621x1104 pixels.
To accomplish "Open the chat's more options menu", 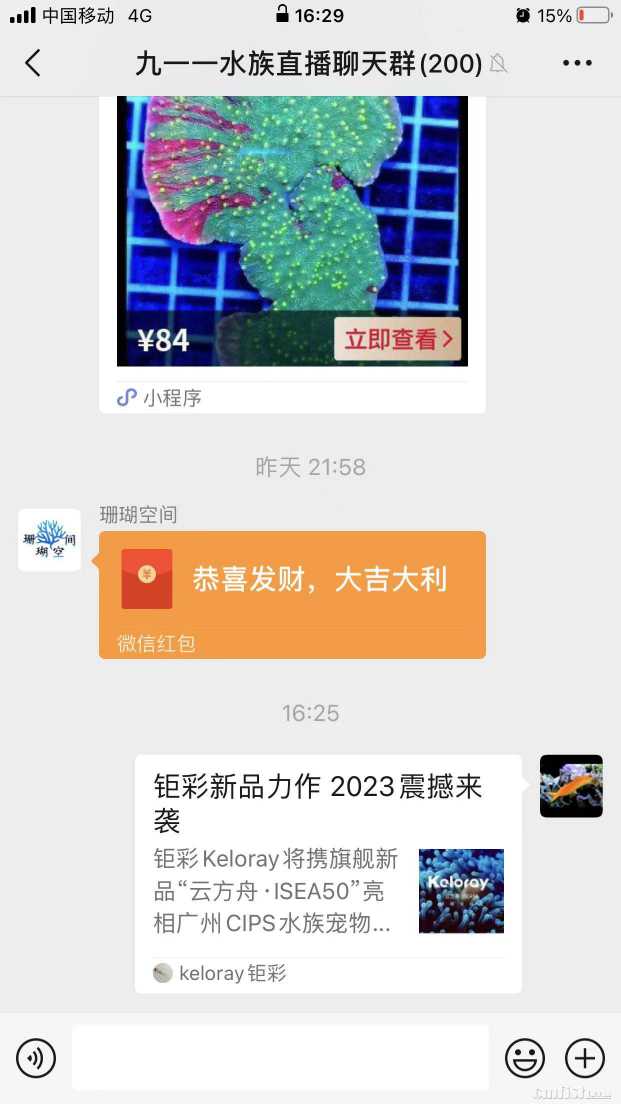I will pyautogui.click(x=577, y=63).
